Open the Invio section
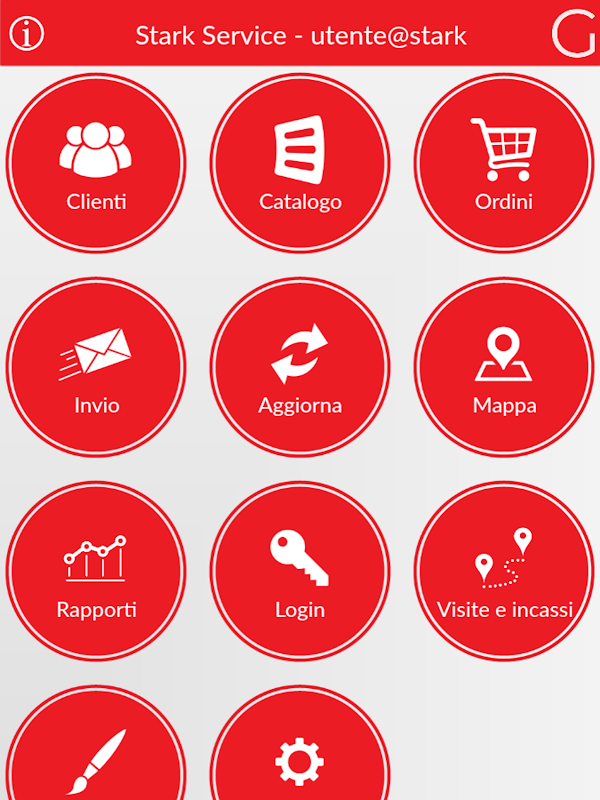The width and height of the screenshot is (600, 800). coord(96,367)
